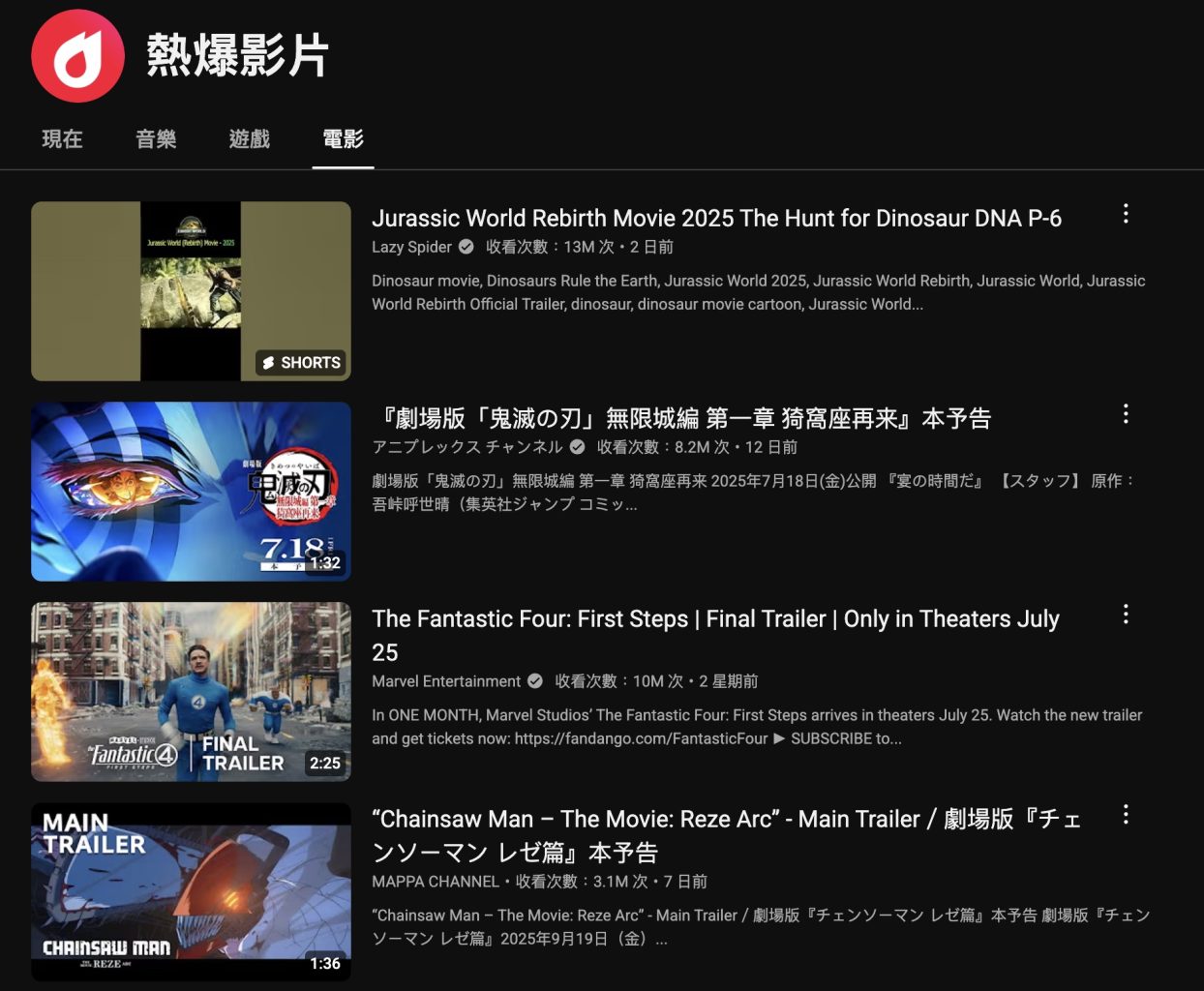Open more options for Chainsaw Man trailer
1204x991 pixels.
1126,815
